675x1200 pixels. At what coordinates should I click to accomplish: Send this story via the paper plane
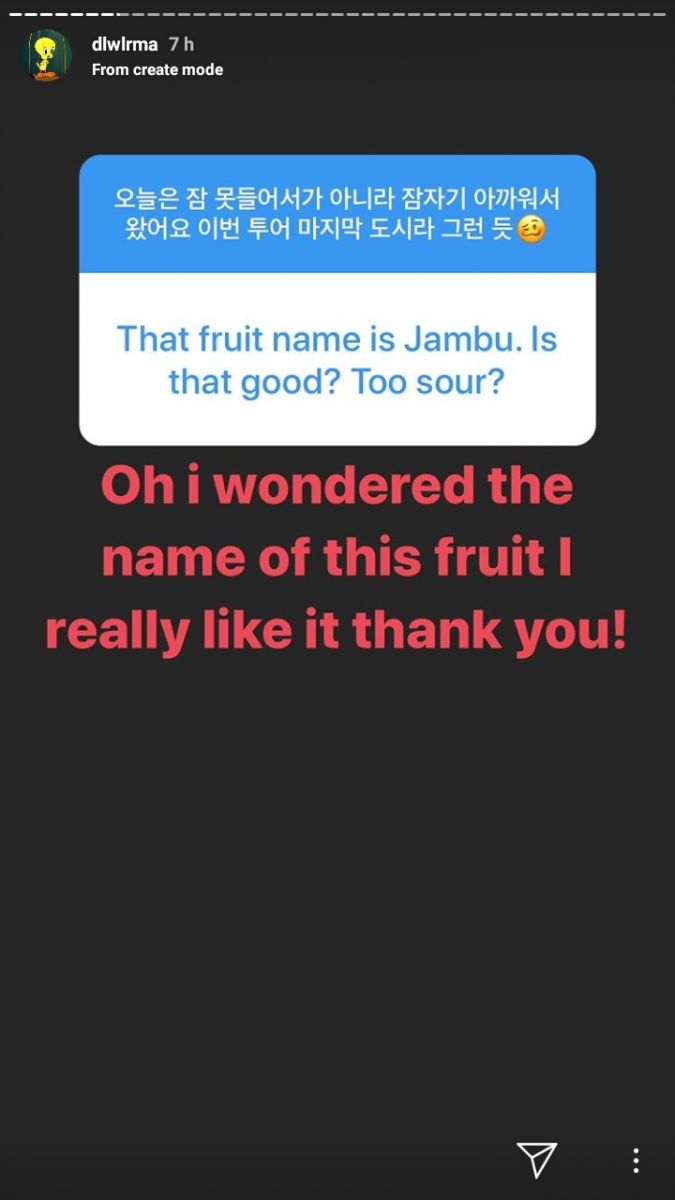pos(536,1159)
